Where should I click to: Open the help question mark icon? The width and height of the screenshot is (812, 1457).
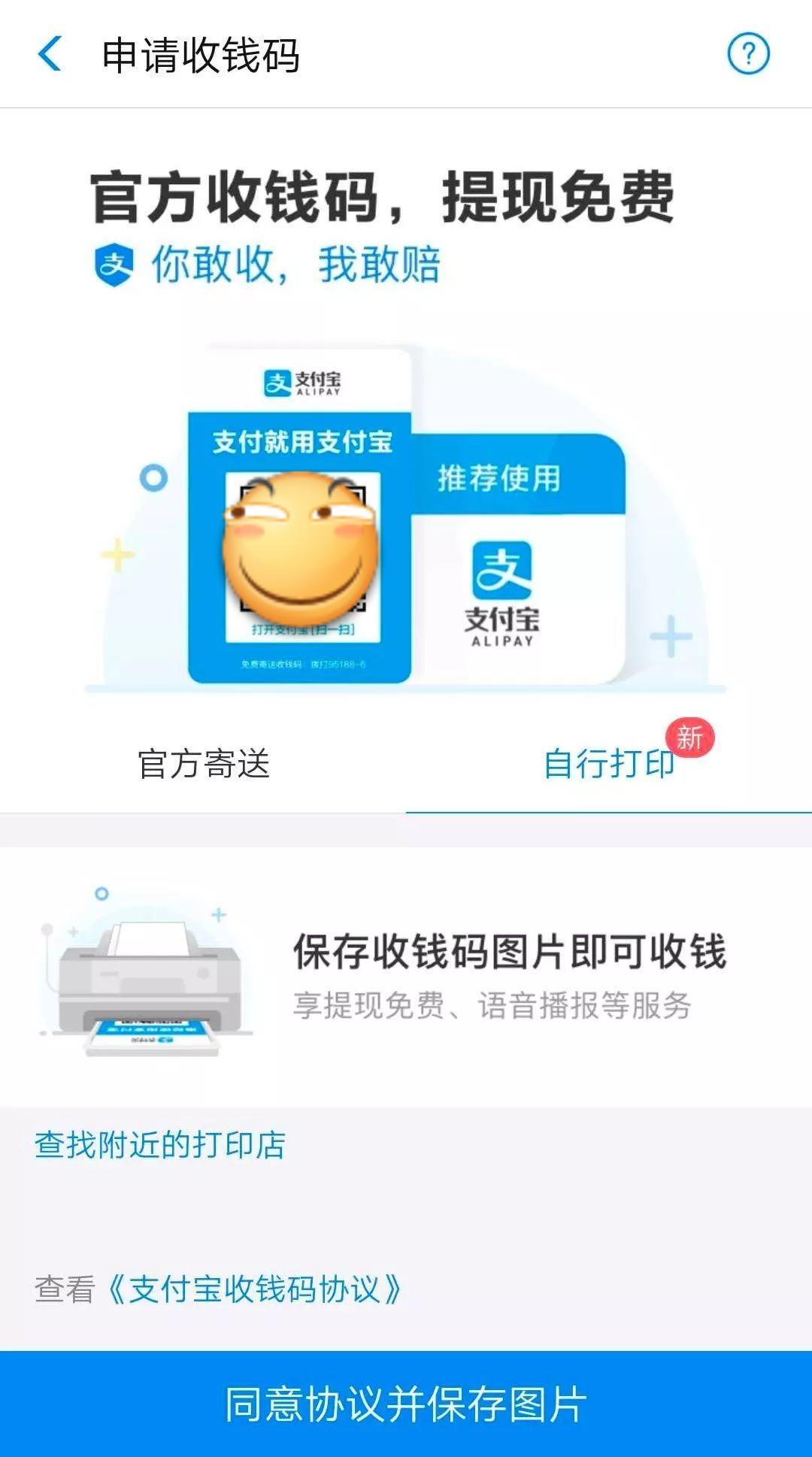coord(749,53)
